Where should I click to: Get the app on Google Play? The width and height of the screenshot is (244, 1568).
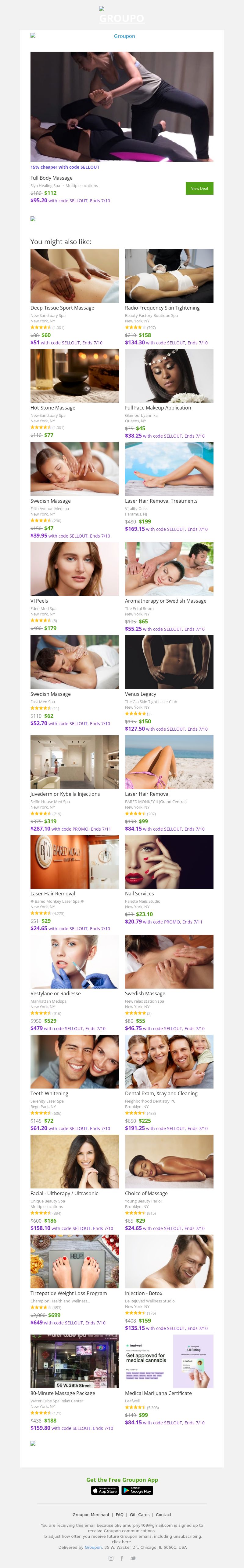click(137, 1490)
